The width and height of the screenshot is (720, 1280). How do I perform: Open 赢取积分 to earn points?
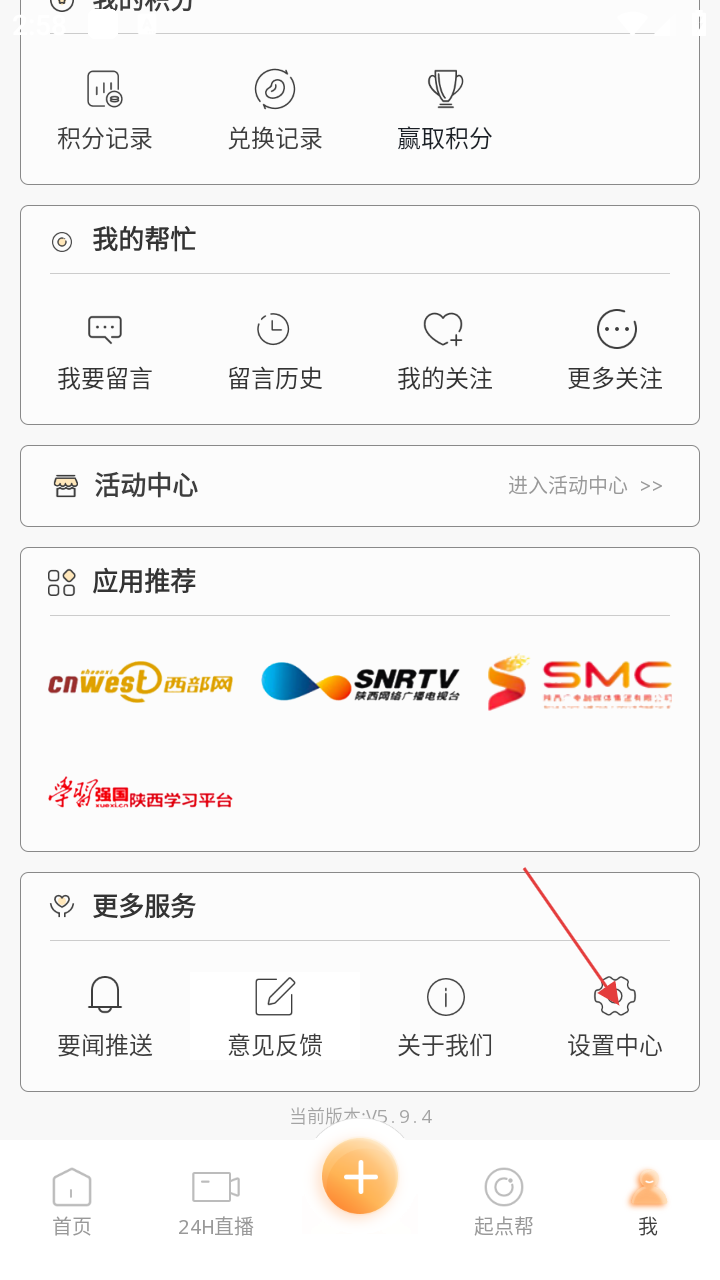pos(445,110)
